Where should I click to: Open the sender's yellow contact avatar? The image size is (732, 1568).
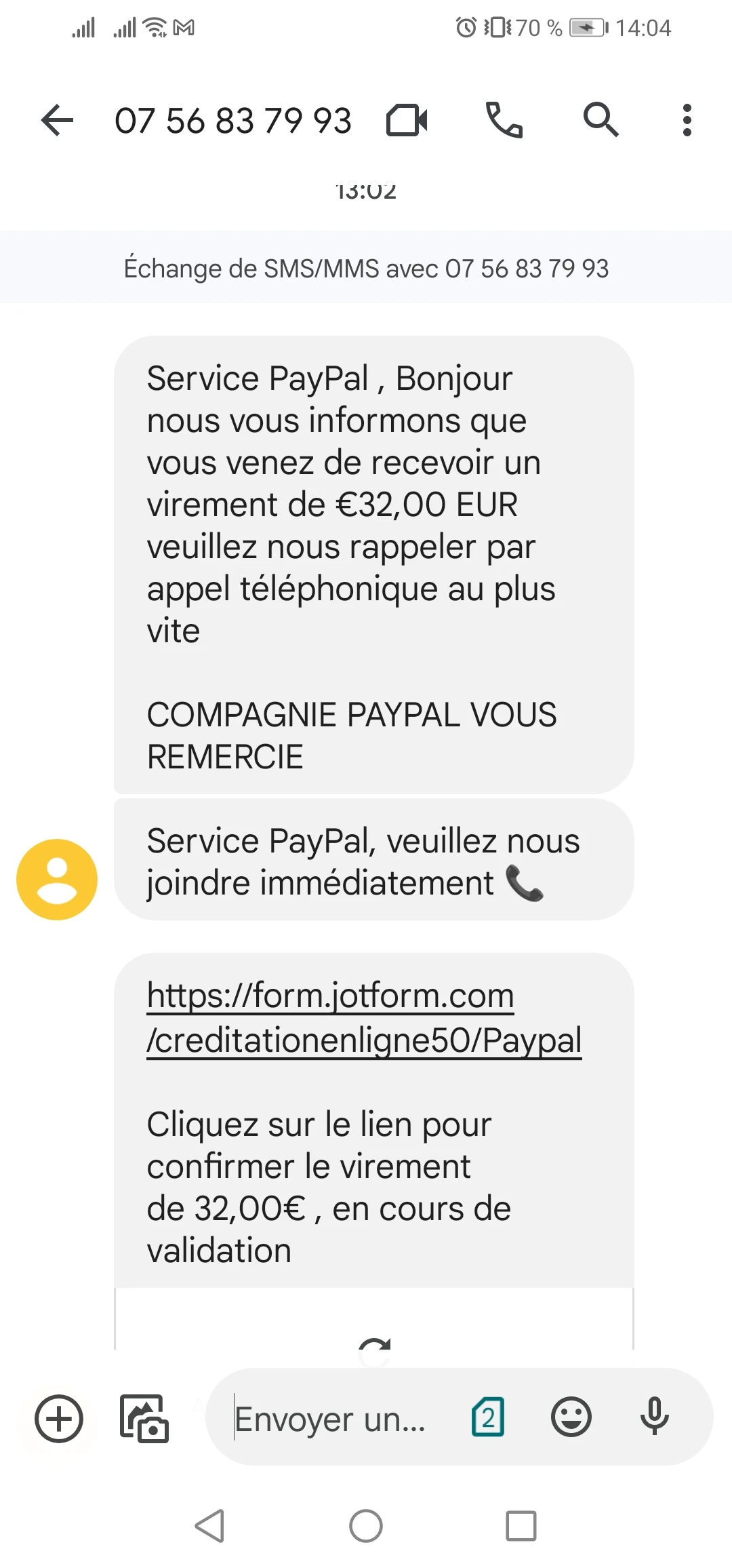(57, 879)
